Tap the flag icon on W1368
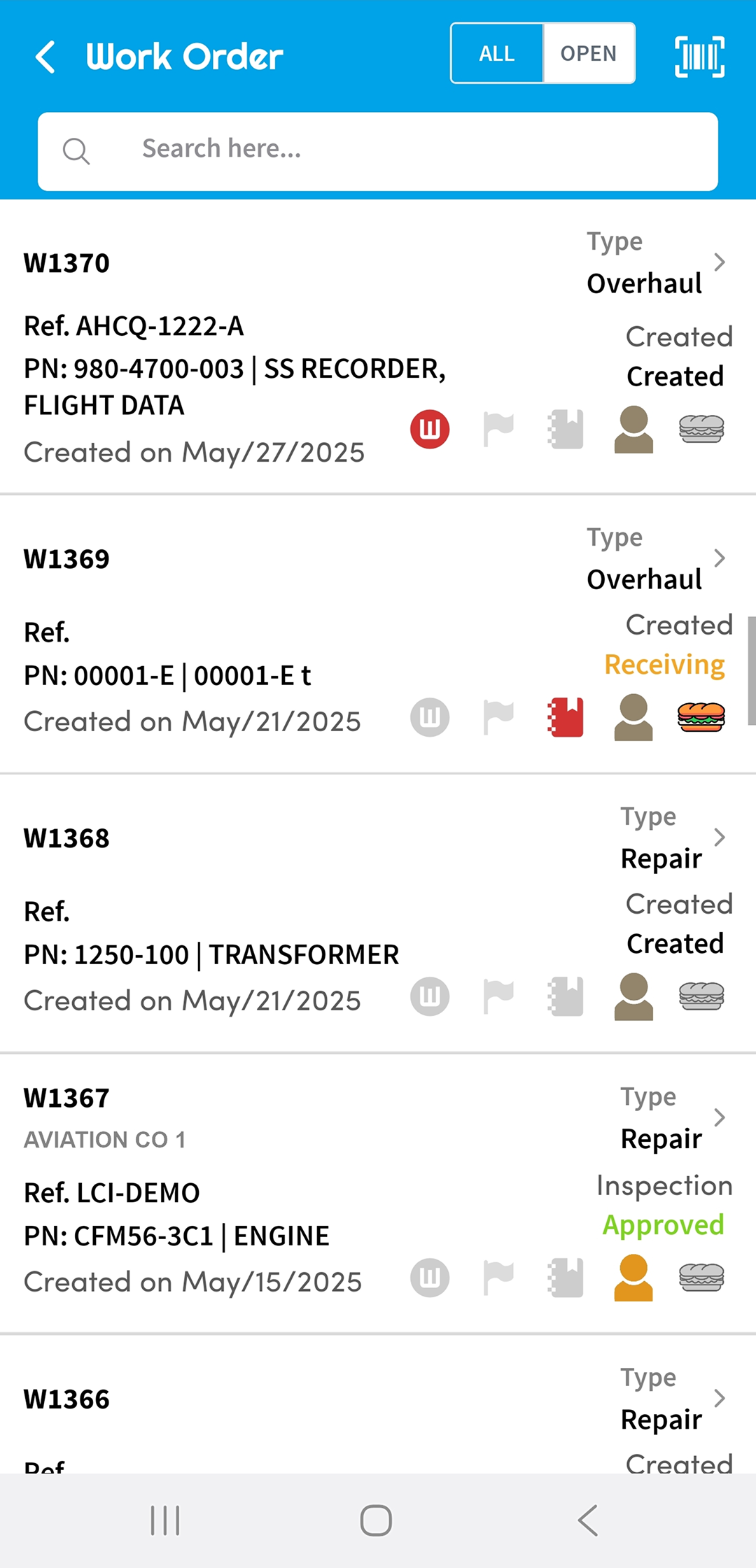 [498, 996]
